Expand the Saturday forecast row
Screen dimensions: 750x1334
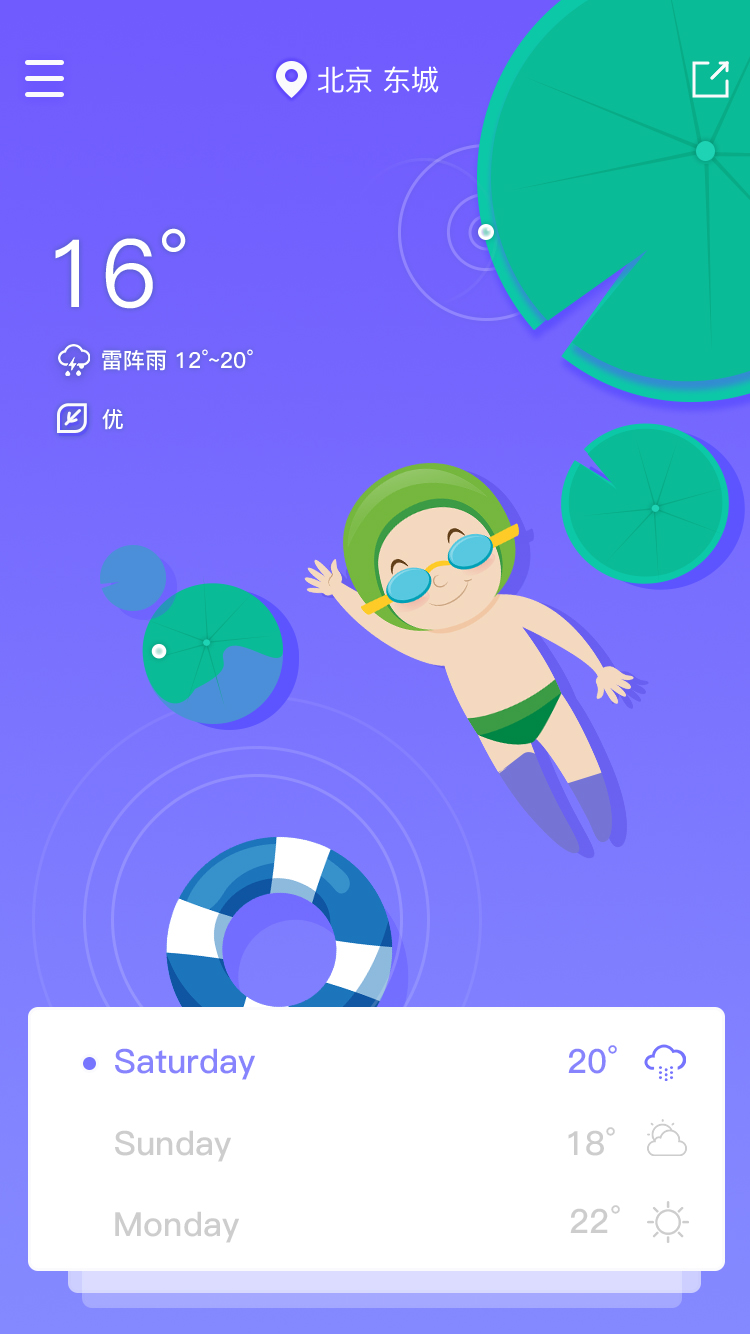375,1062
